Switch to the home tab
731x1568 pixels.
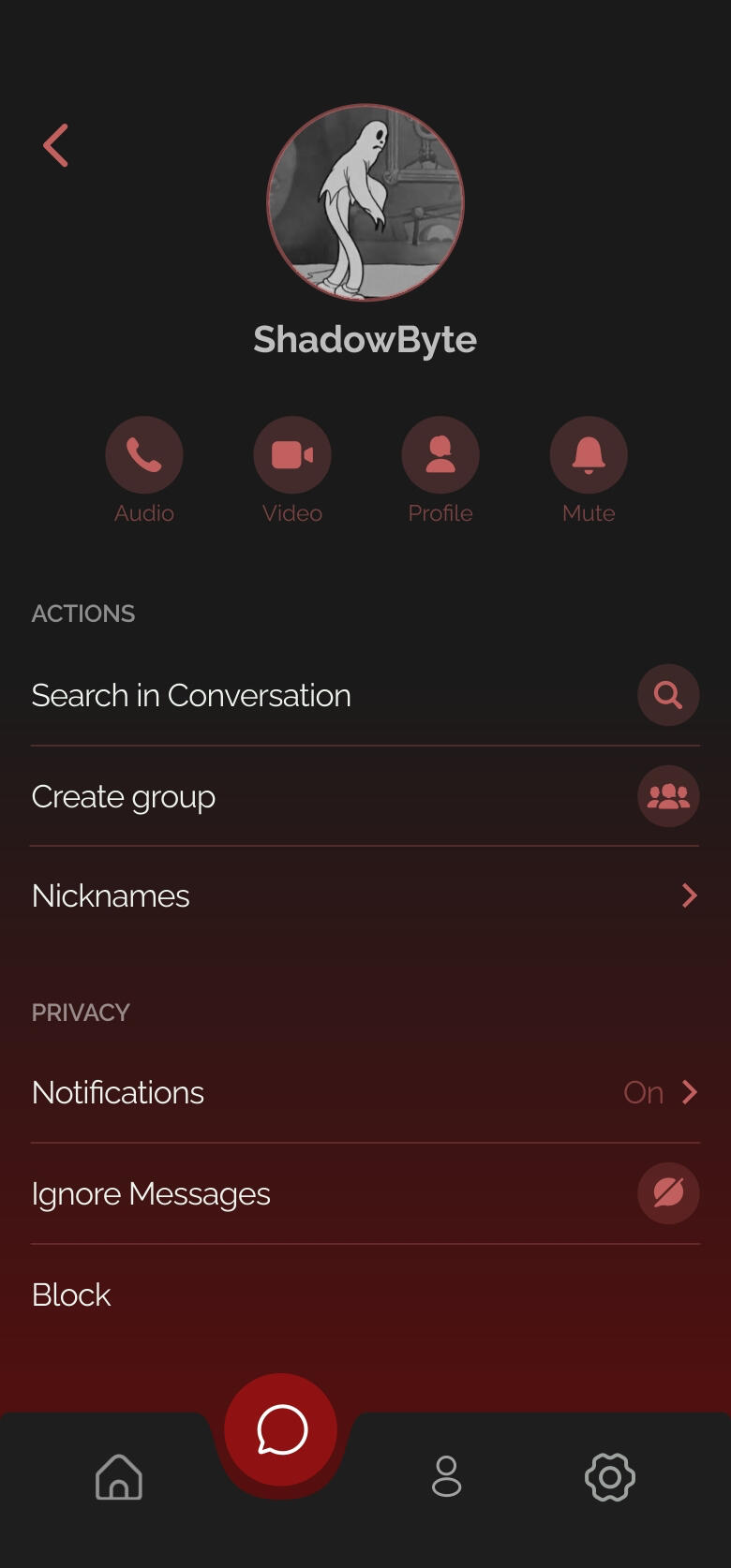[119, 1477]
